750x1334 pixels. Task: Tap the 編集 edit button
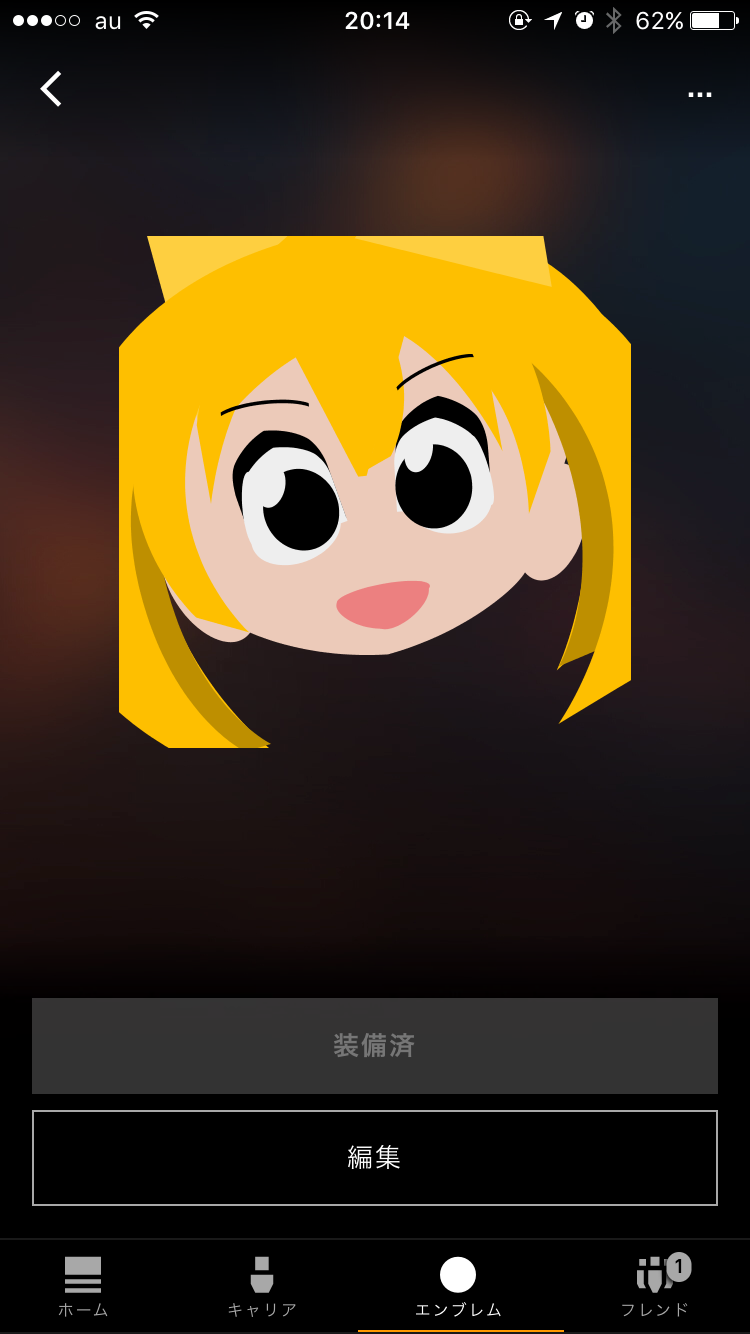pos(375,1158)
